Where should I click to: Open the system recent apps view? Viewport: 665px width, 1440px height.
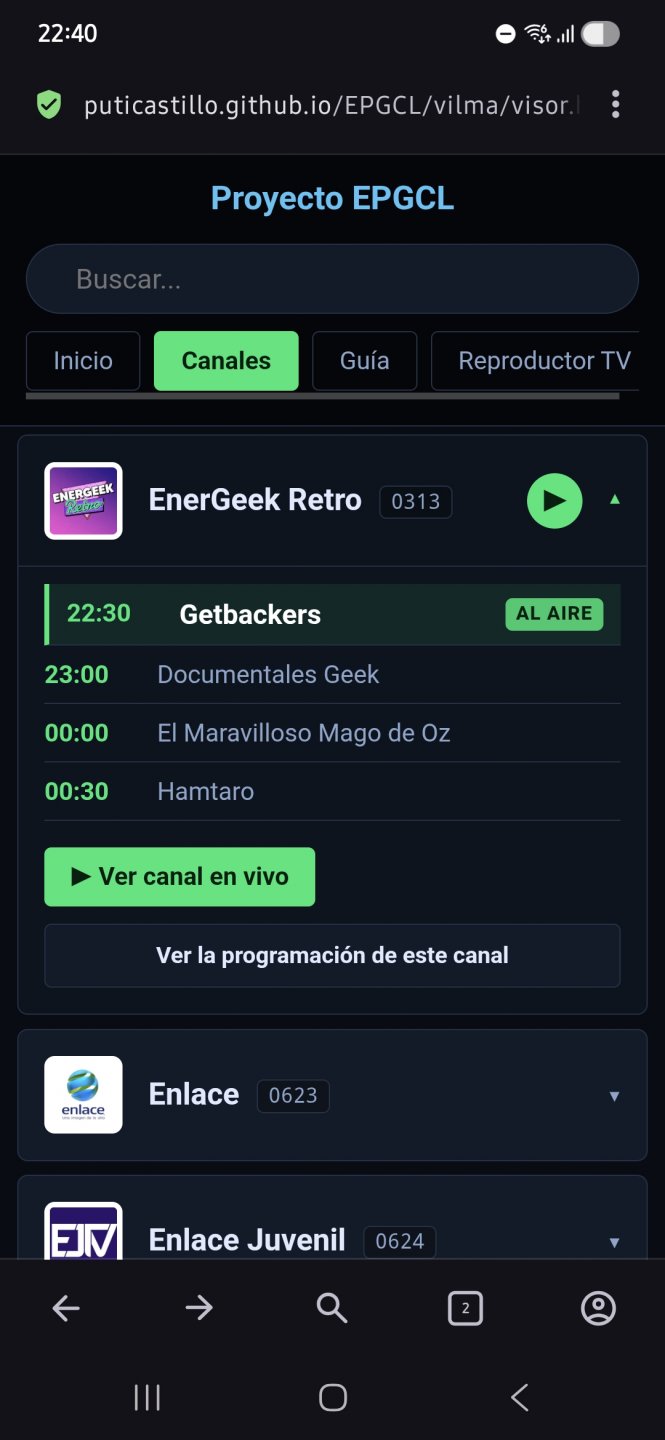coord(147,1397)
